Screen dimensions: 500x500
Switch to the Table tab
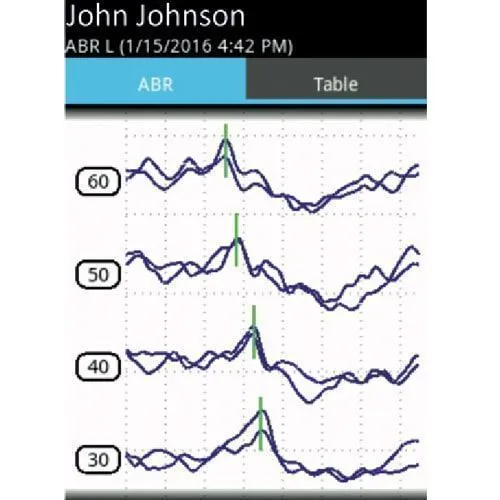click(x=336, y=79)
